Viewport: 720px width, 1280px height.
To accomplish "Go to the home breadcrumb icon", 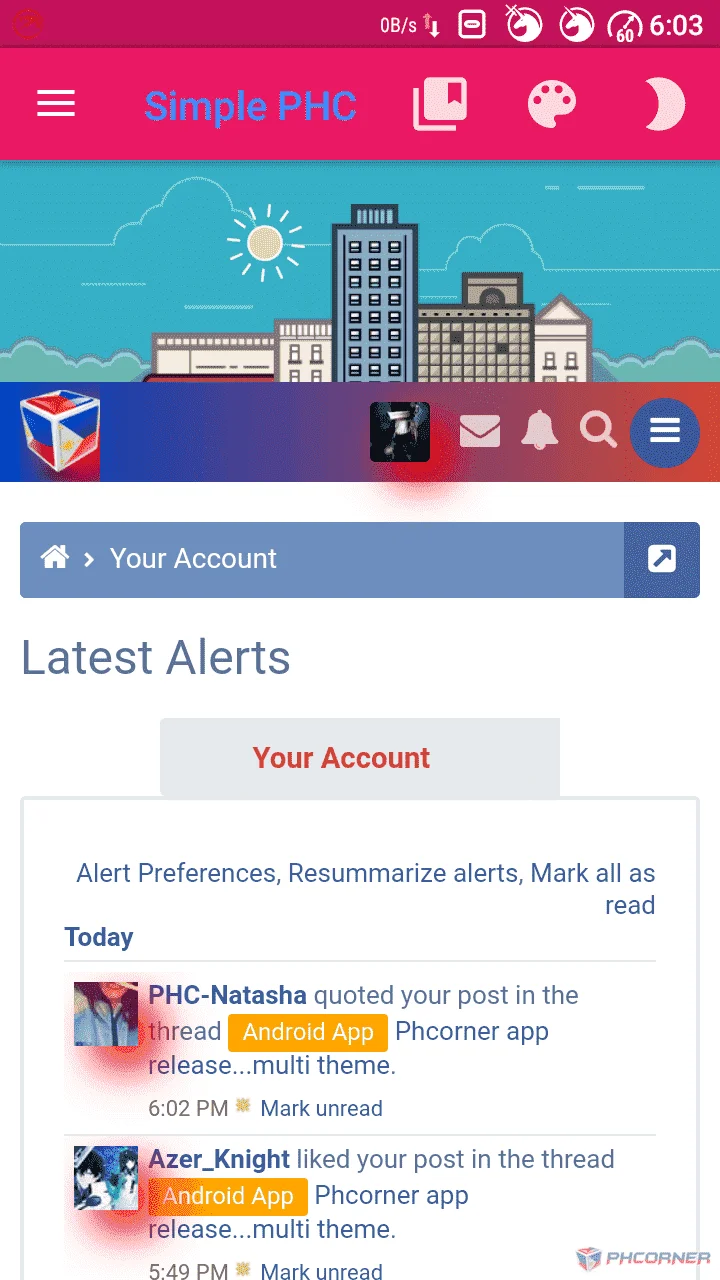I will 55,558.
